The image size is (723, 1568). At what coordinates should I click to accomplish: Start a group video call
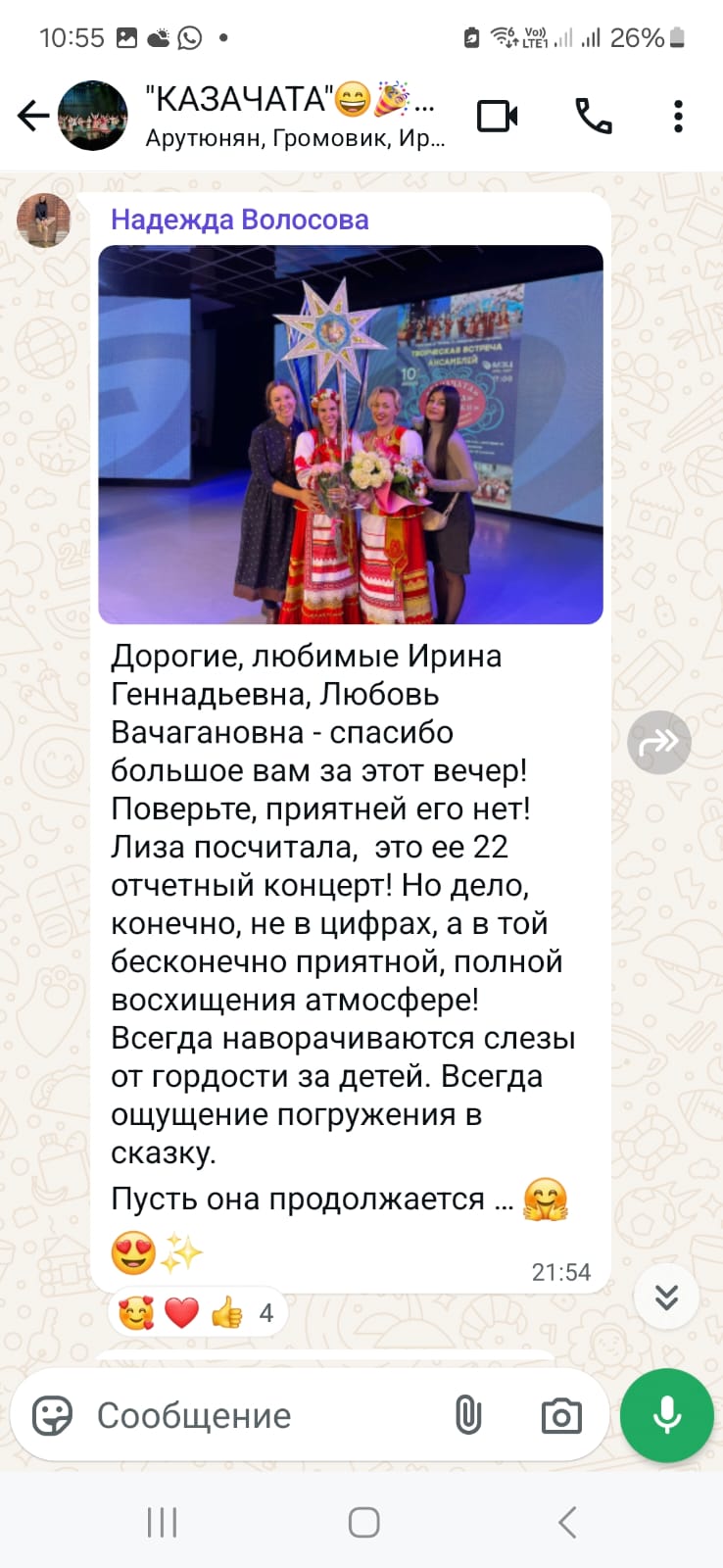(x=498, y=117)
